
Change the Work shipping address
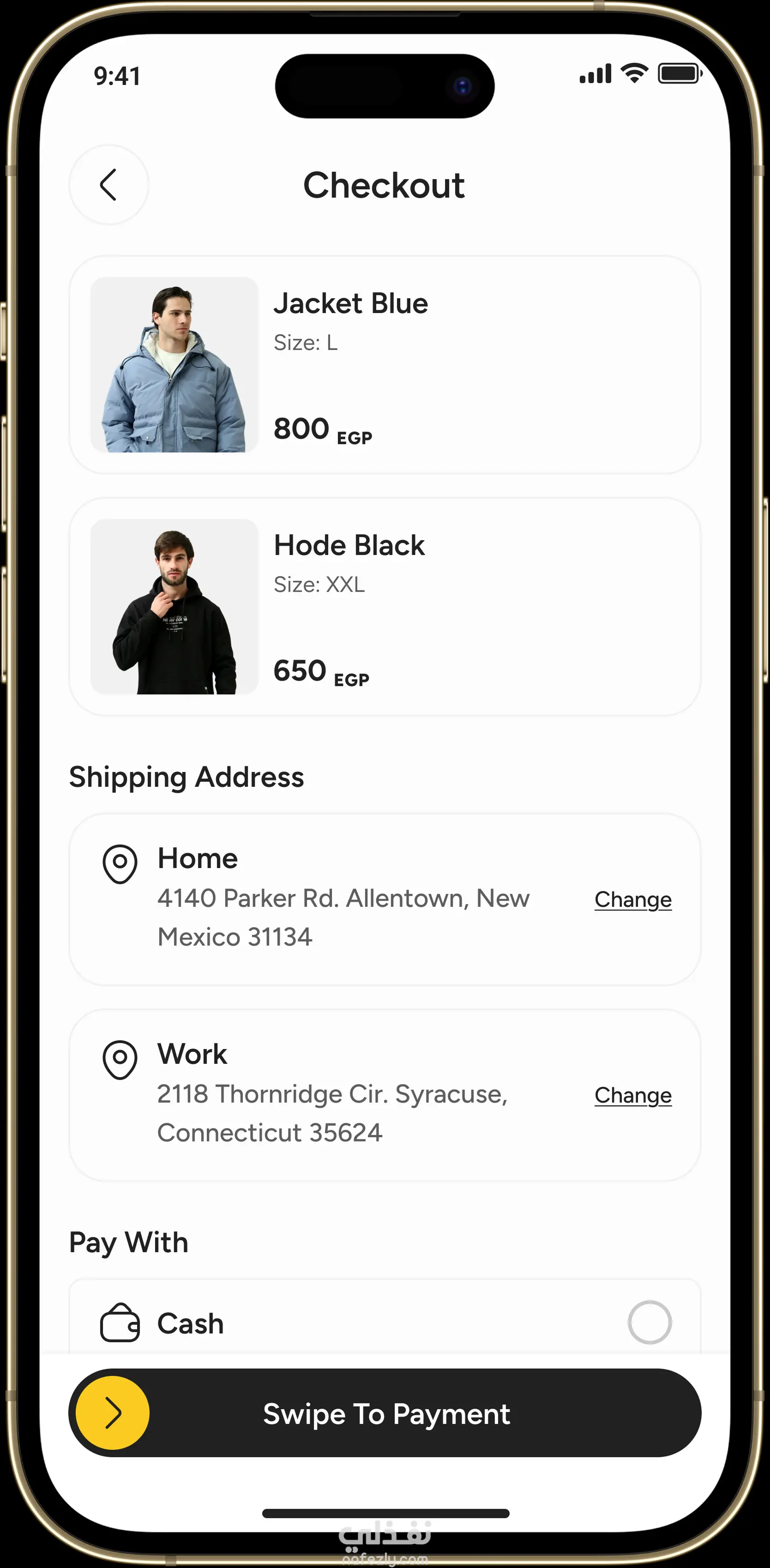pos(632,1095)
